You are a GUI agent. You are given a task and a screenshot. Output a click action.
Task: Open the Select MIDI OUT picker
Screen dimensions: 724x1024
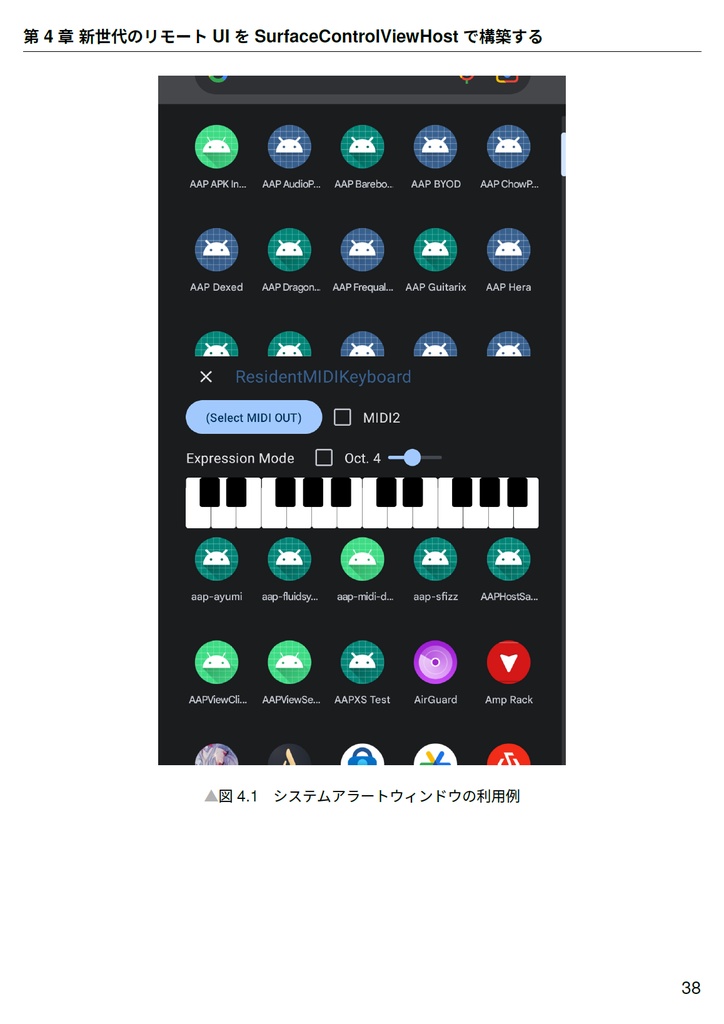(x=253, y=417)
